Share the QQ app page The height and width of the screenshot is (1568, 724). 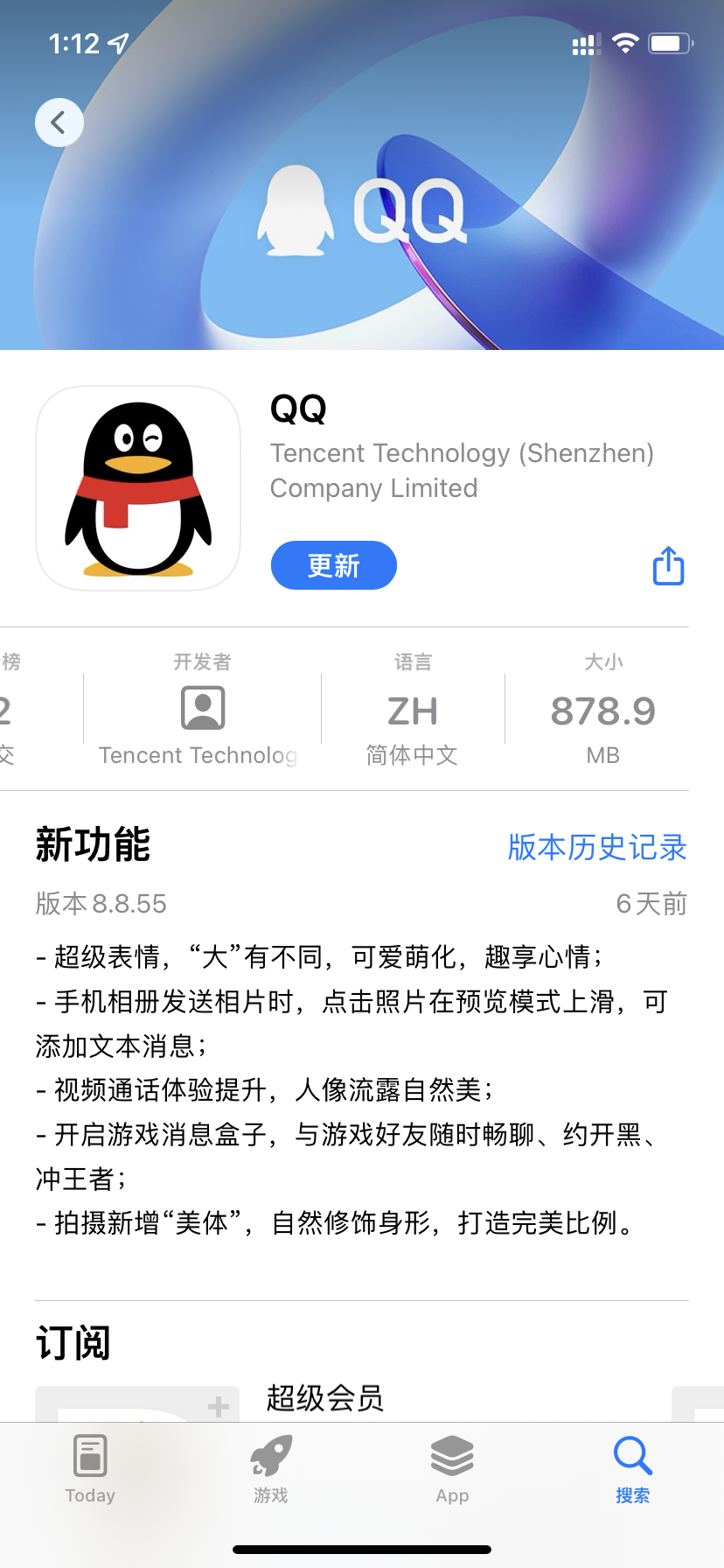668,565
